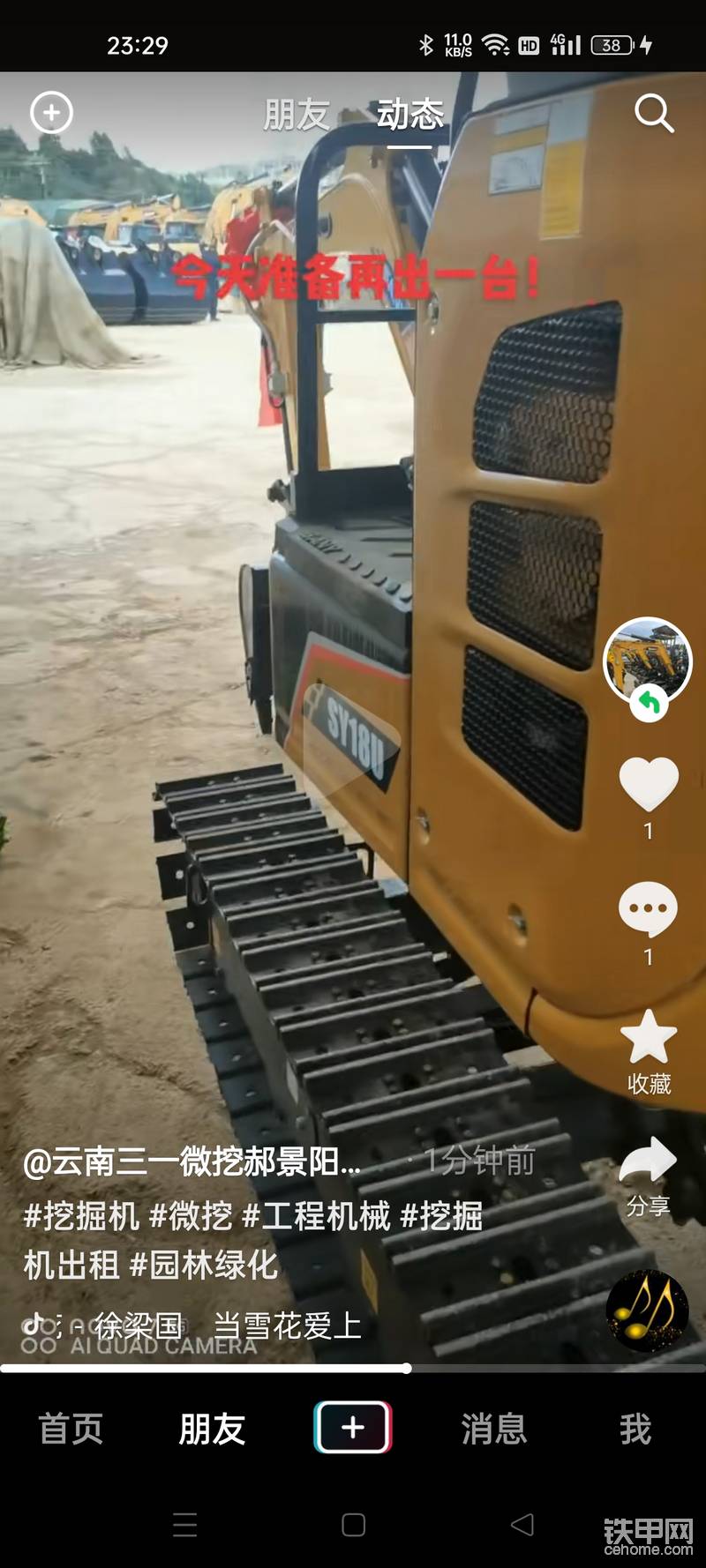Image resolution: width=706 pixels, height=1568 pixels.
Task: Go to the 首页 home tab
Action: tap(71, 1429)
